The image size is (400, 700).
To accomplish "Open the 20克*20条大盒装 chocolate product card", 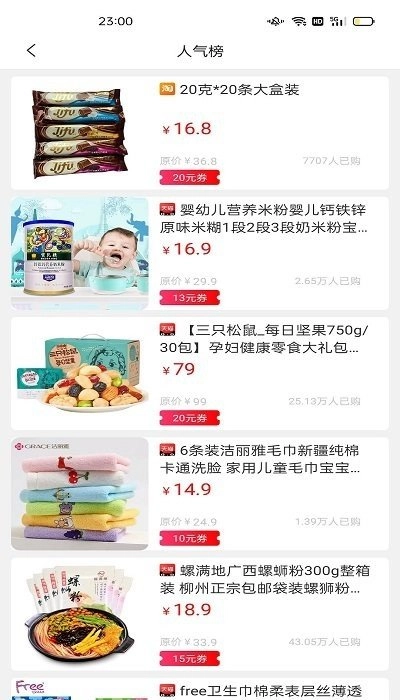I will coord(200,133).
